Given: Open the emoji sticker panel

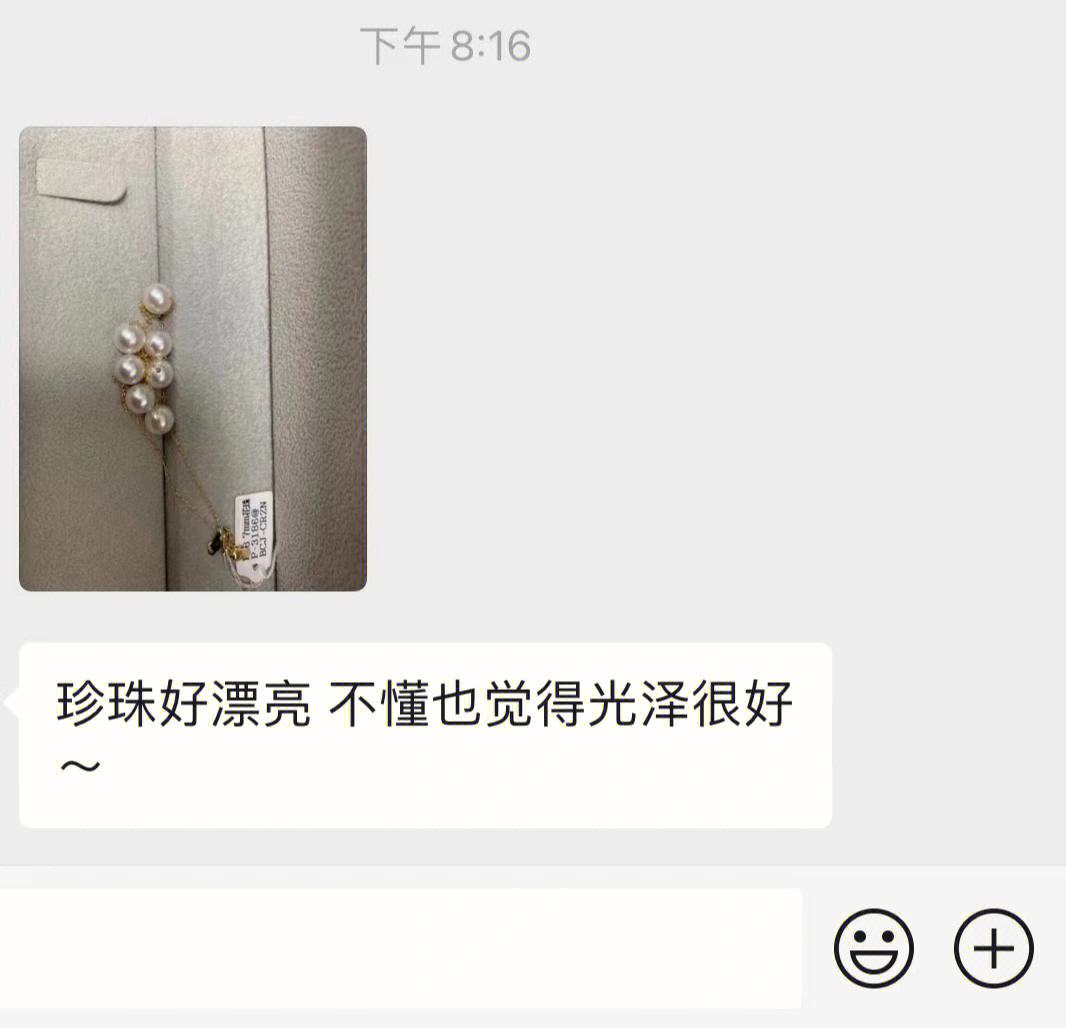Looking at the screenshot, I should click(x=874, y=948).
